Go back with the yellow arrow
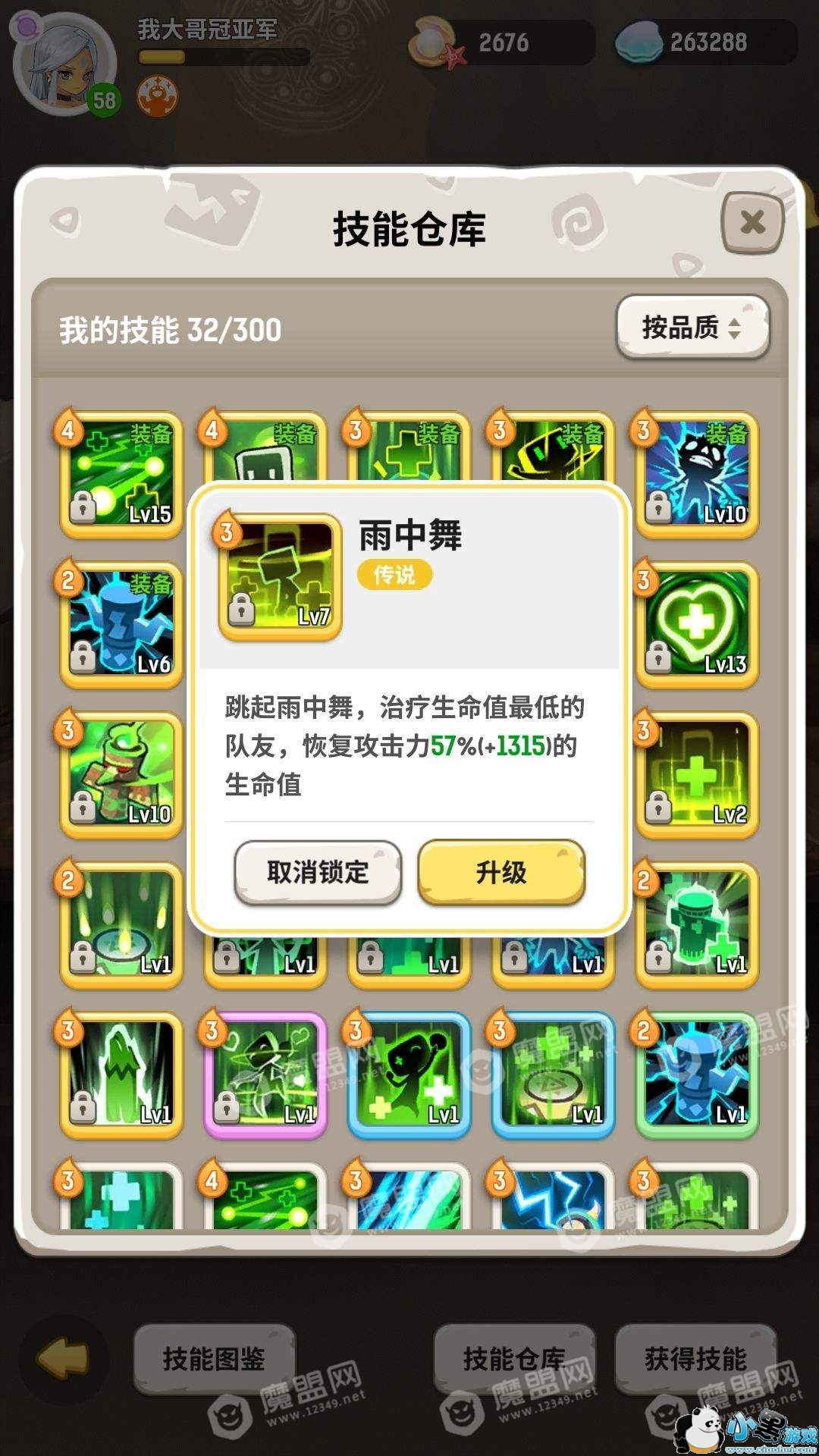819x1456 pixels. (x=64, y=1357)
